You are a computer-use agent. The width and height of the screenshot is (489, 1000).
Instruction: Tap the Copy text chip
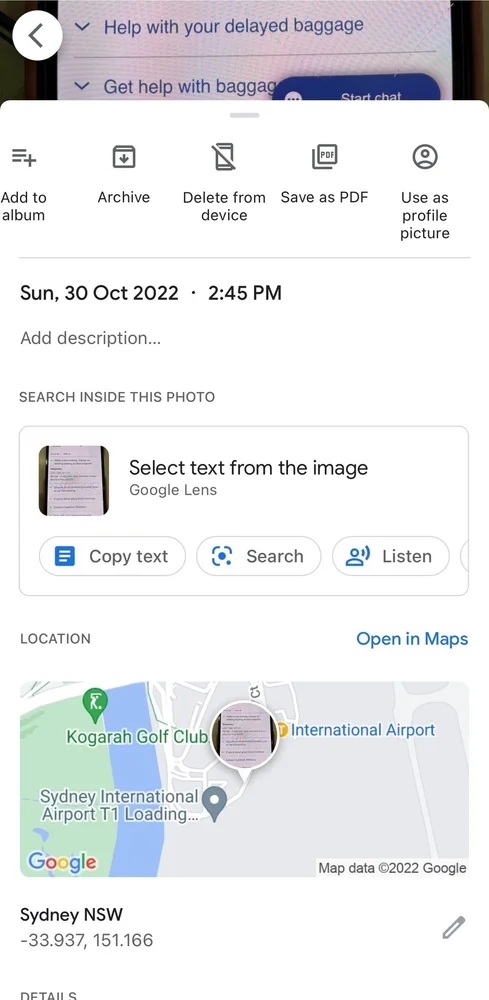point(112,556)
